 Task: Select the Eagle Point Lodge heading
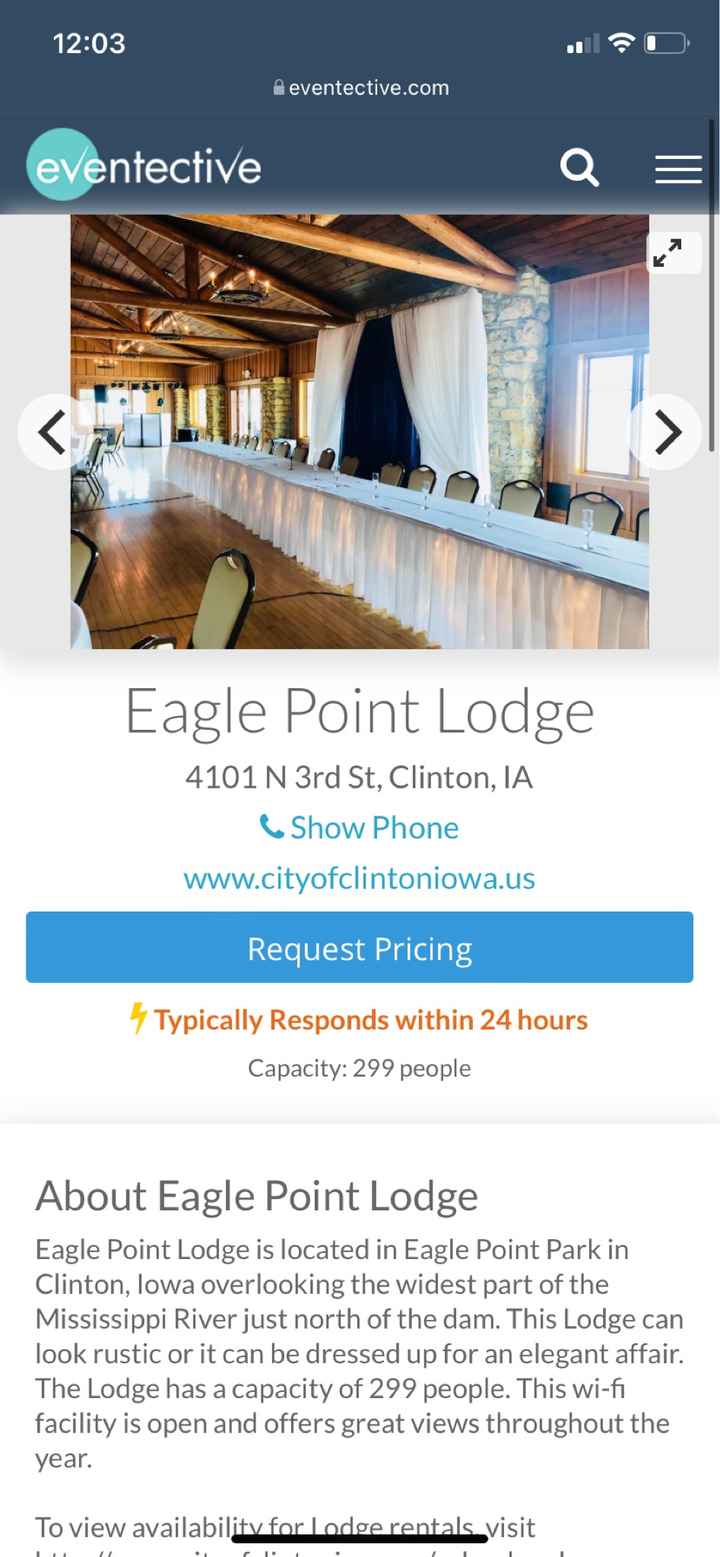point(360,710)
